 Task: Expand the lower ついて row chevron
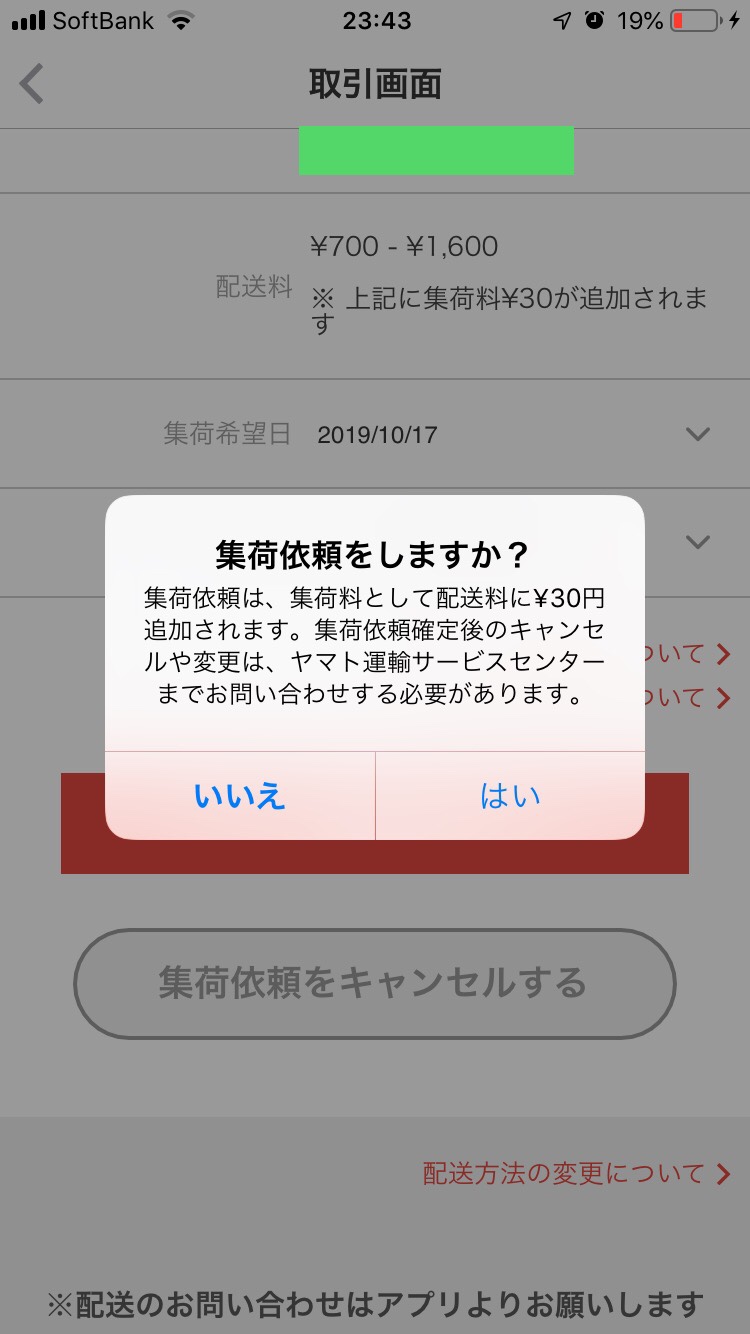722,697
